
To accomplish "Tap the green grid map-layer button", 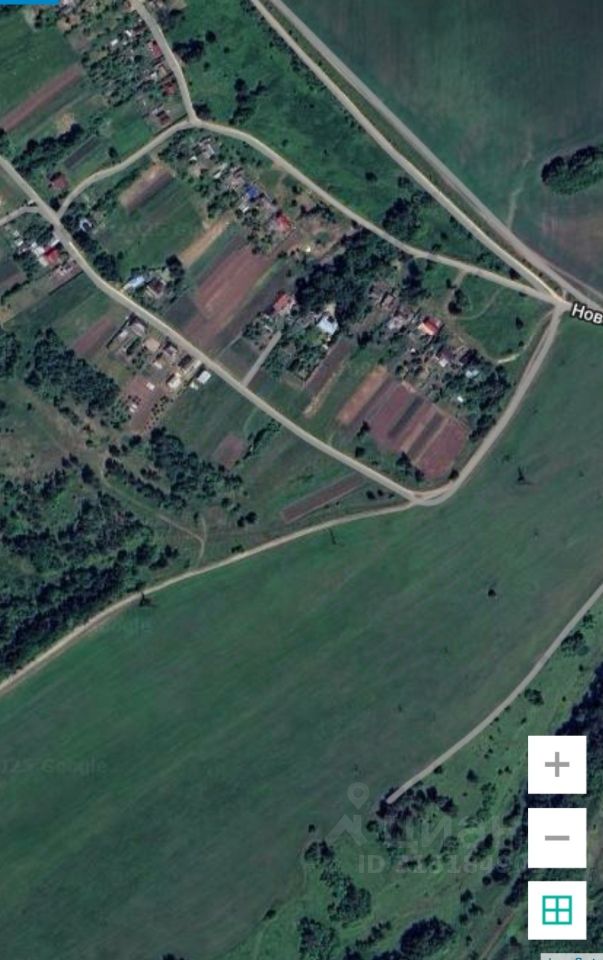I will click(x=557, y=910).
